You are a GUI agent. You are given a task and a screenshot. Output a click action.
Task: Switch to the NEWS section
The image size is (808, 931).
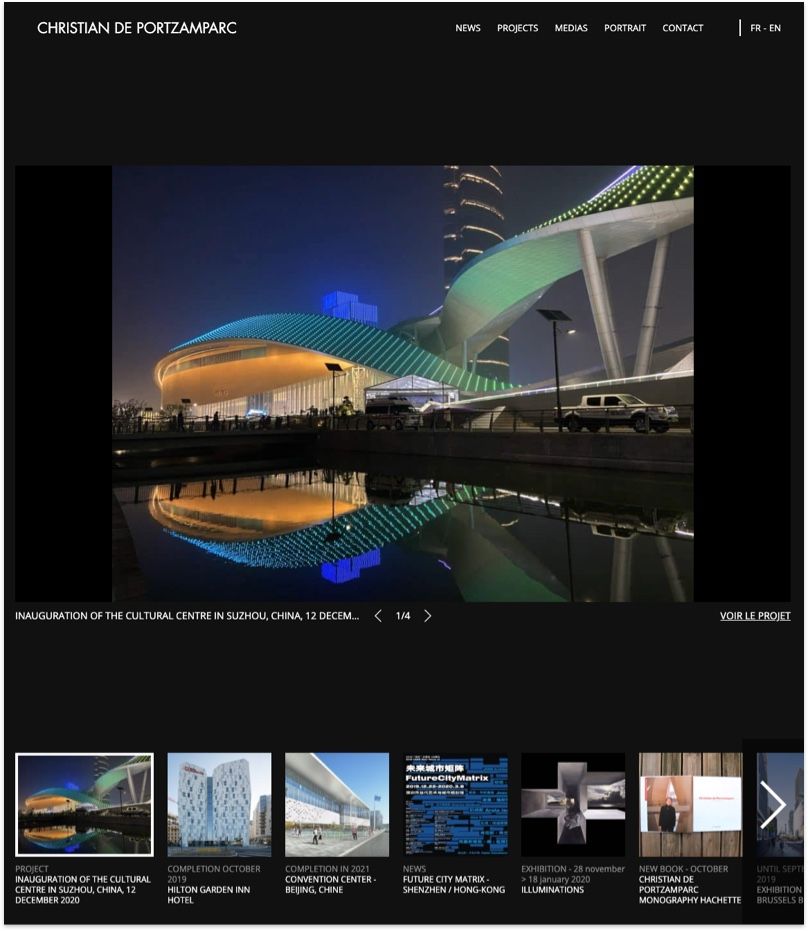coord(466,28)
